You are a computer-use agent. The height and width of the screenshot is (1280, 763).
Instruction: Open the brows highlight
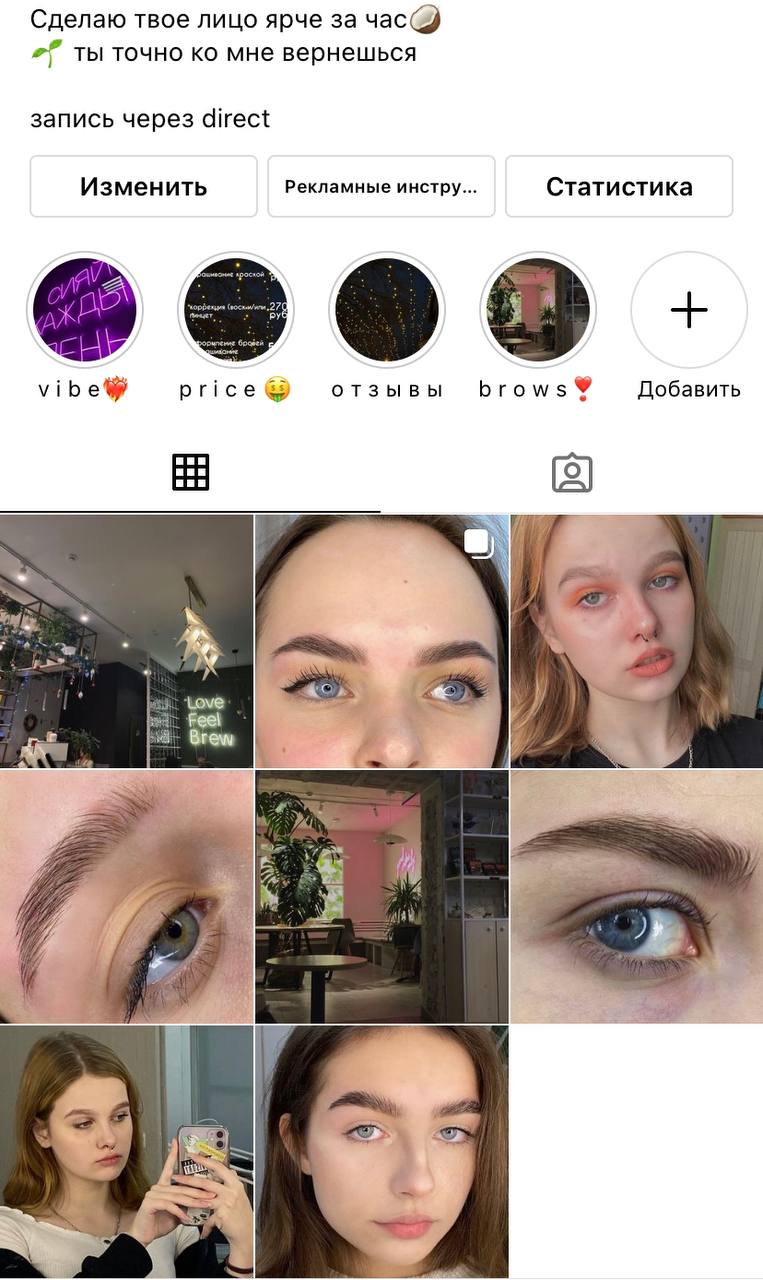pyautogui.click(x=538, y=310)
